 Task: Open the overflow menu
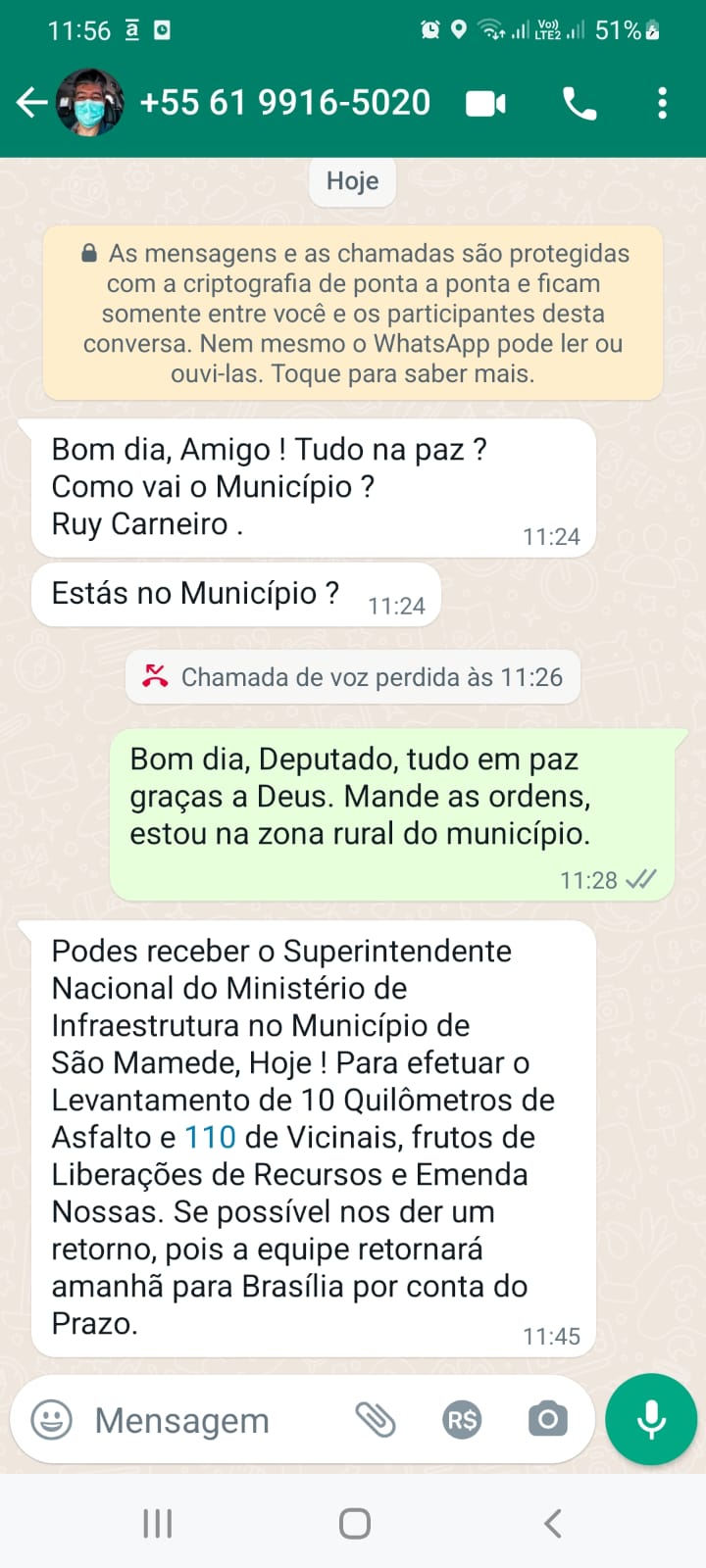click(x=663, y=103)
